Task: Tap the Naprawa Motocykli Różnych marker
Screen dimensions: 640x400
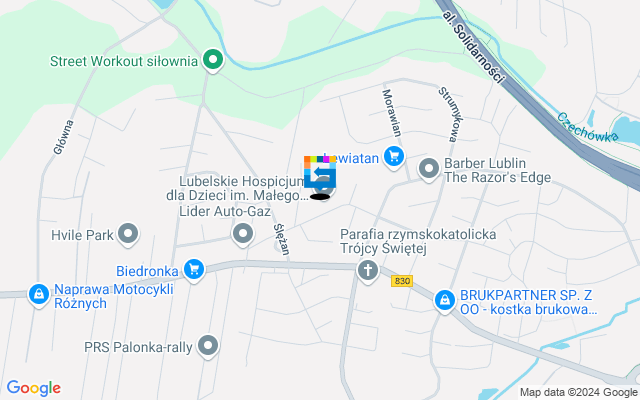Action: pos(38,295)
